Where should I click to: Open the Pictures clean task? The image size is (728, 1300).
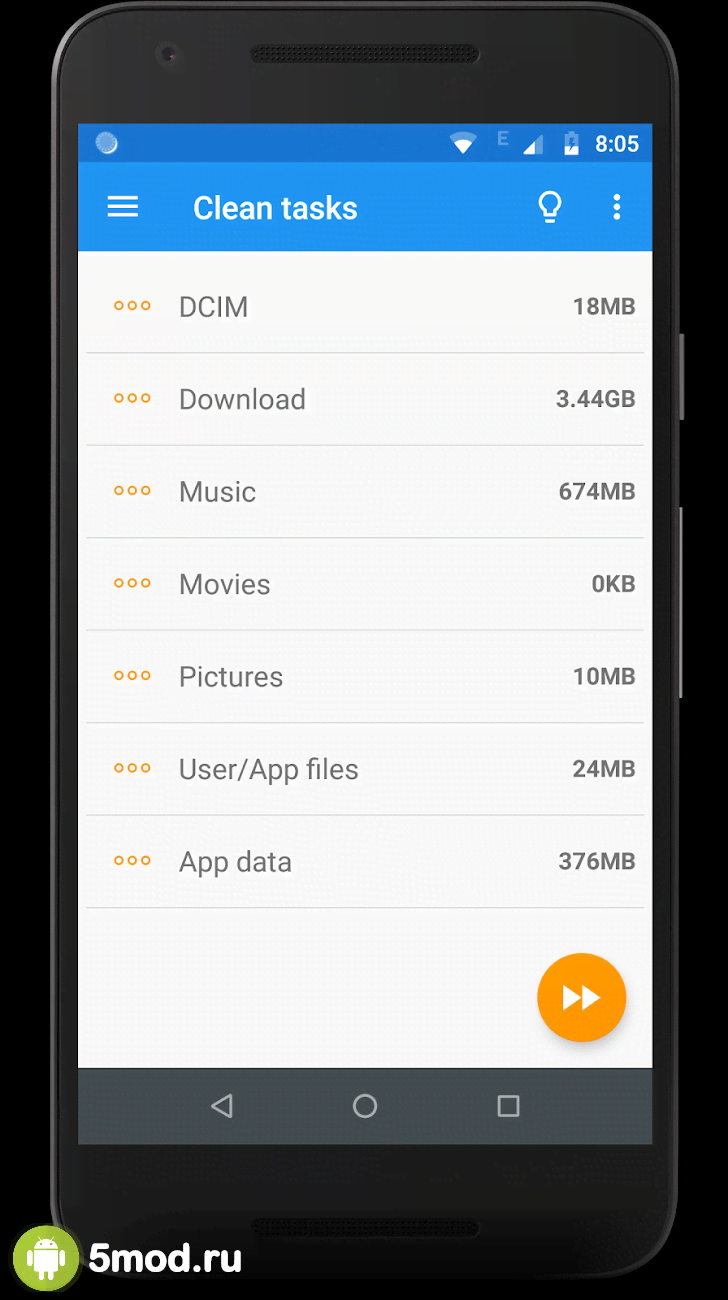[x=365, y=677]
